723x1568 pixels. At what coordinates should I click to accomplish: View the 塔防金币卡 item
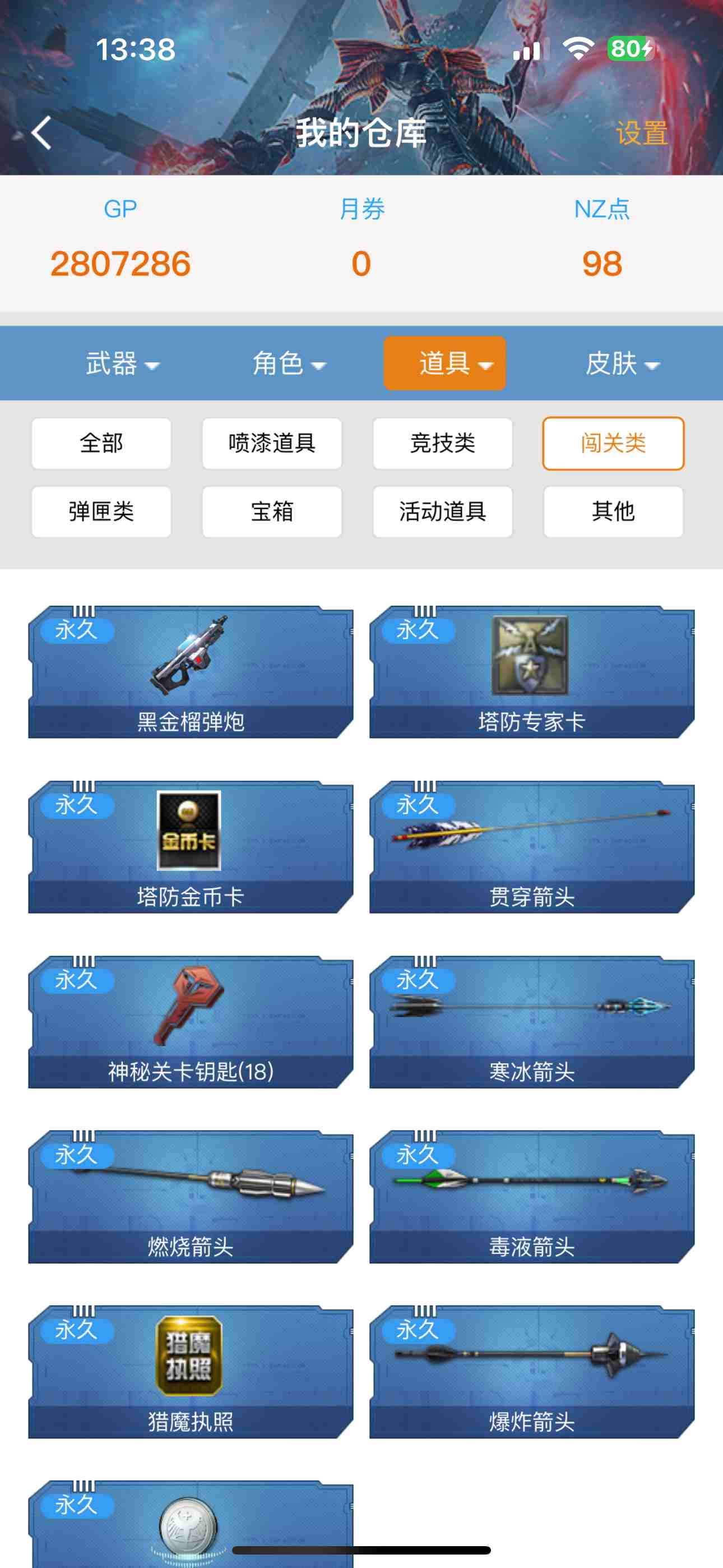click(x=191, y=847)
